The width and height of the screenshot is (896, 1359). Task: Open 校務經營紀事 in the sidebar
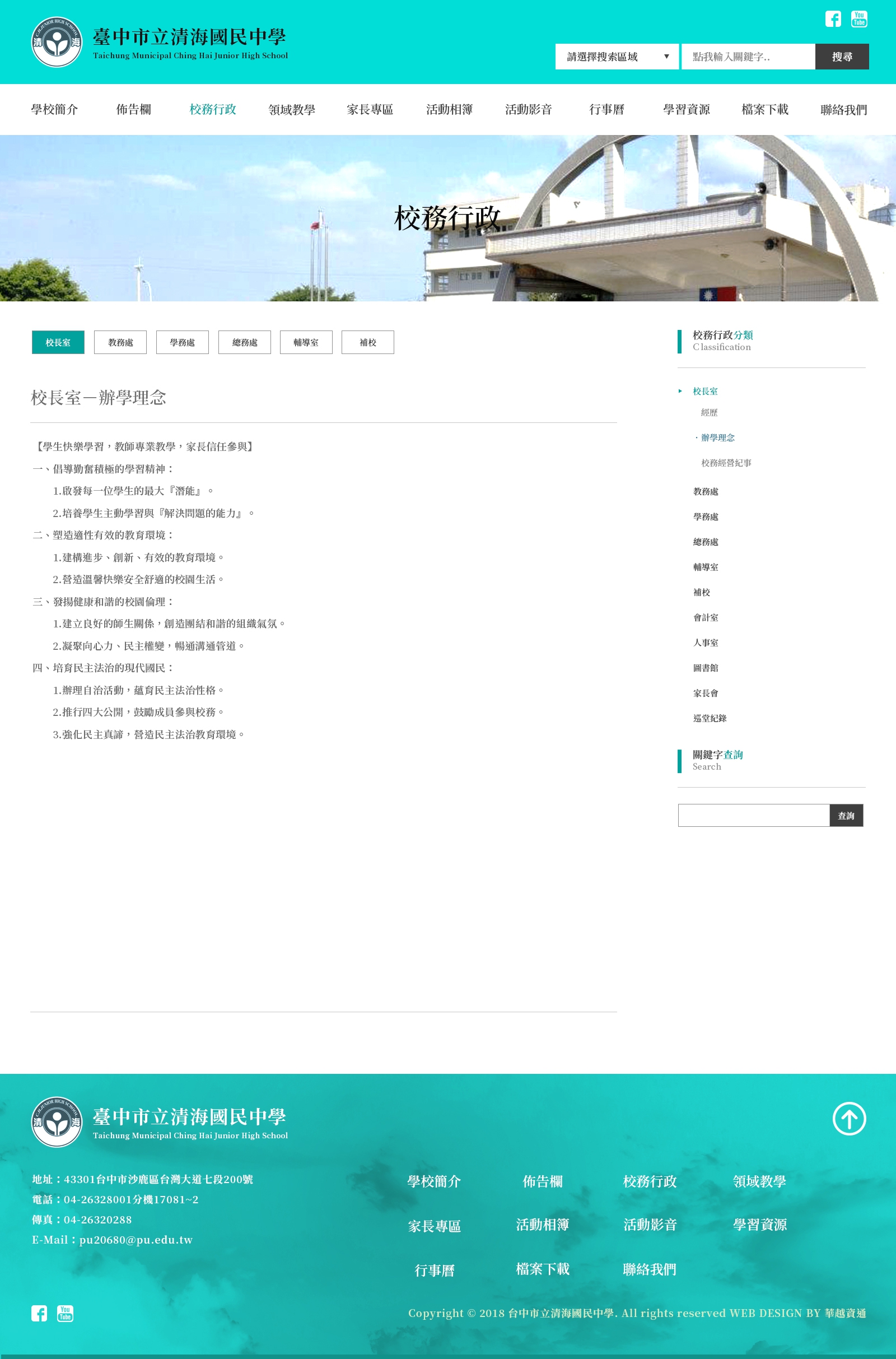726,463
